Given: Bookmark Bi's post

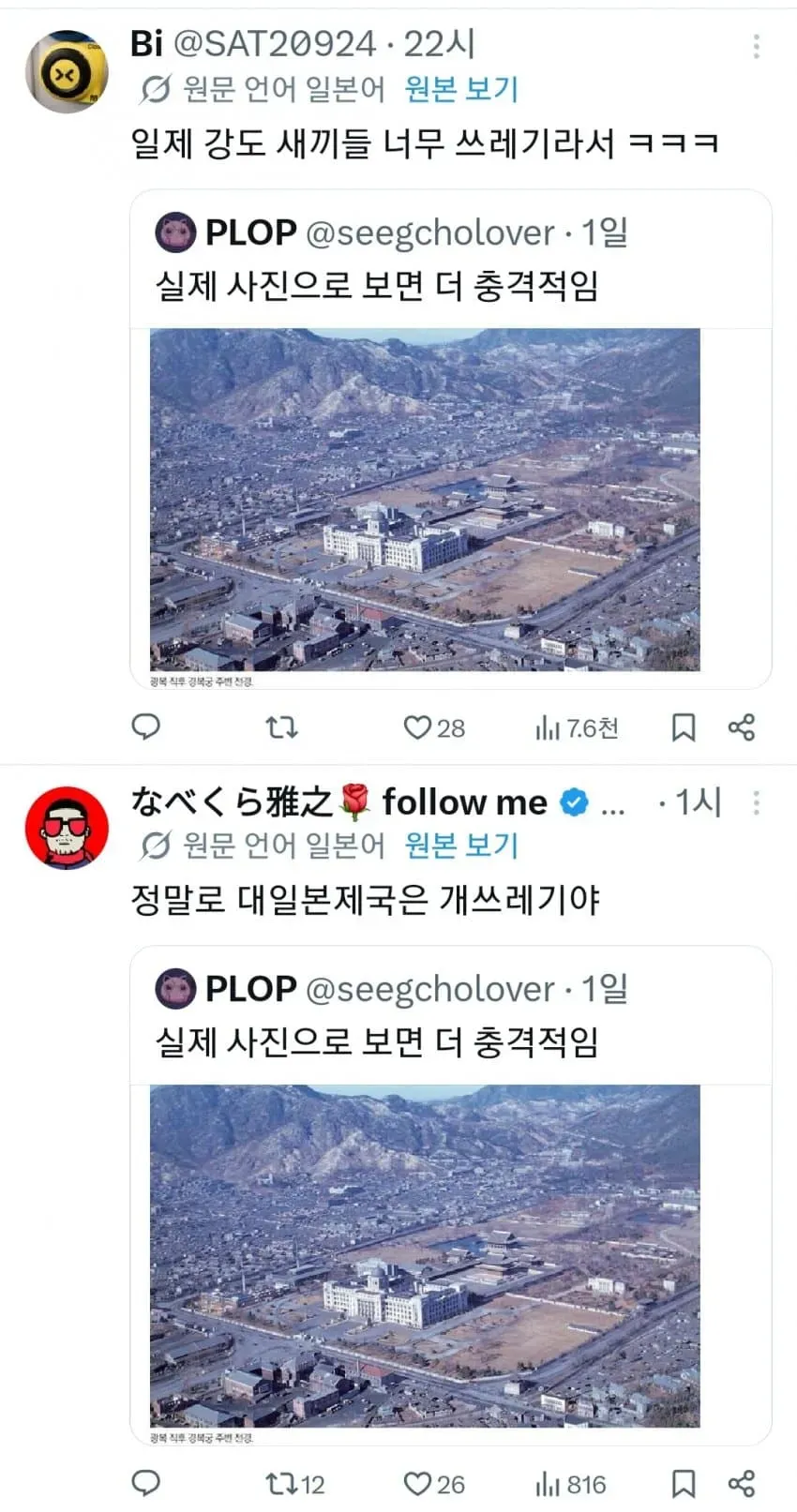Looking at the screenshot, I should (x=684, y=727).
